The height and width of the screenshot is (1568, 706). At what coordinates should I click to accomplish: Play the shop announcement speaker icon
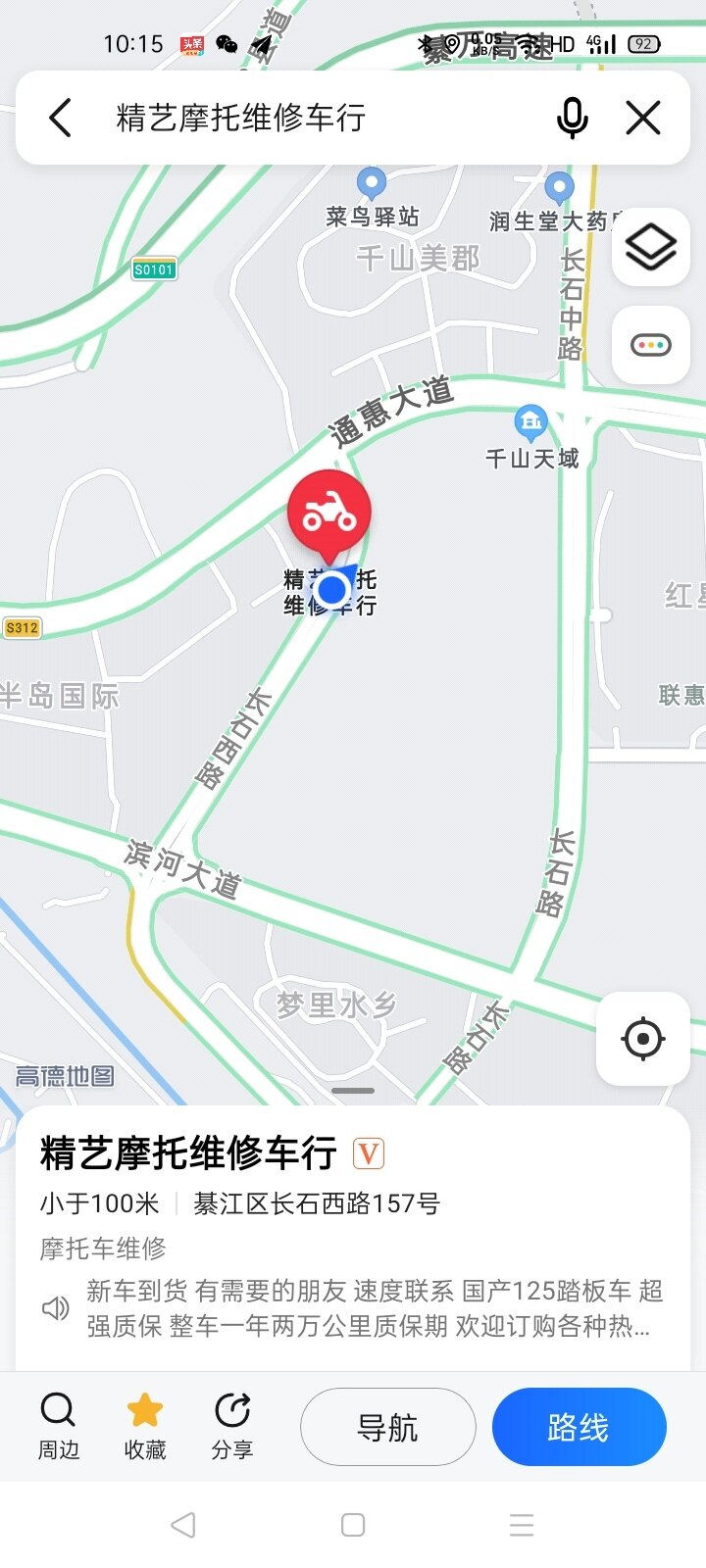[56, 1308]
